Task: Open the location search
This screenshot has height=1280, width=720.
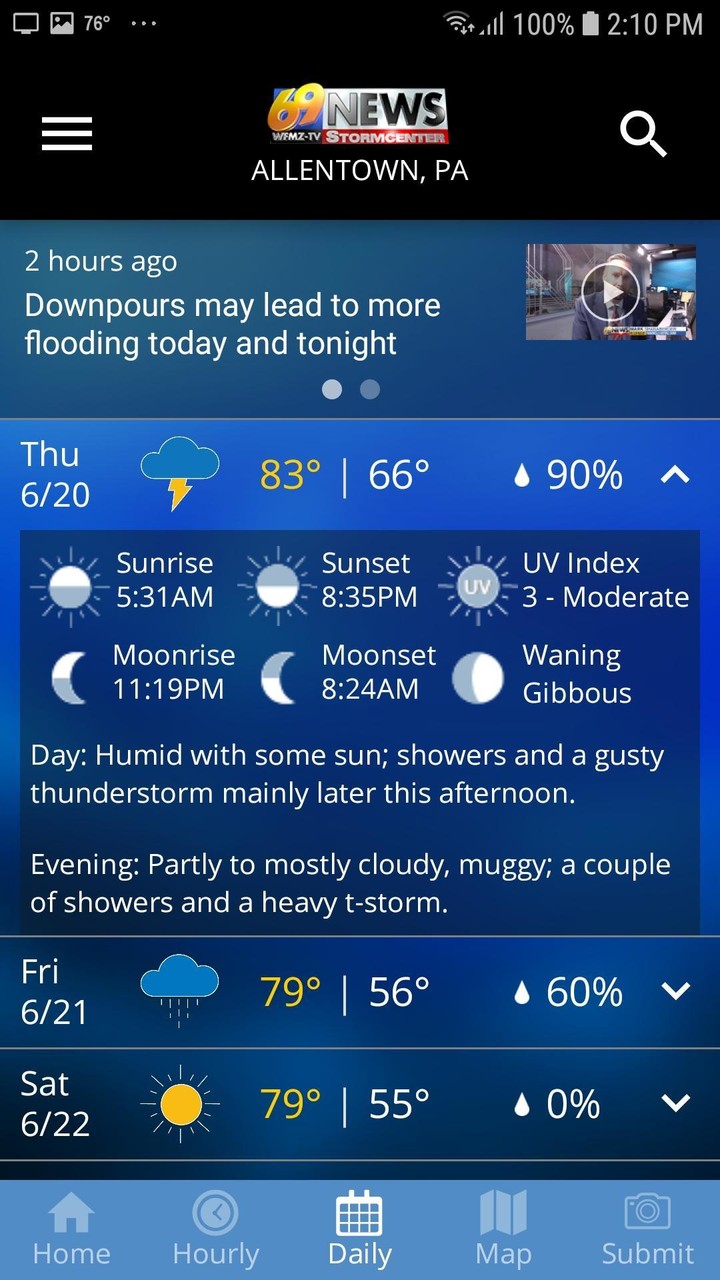Action: coord(643,134)
